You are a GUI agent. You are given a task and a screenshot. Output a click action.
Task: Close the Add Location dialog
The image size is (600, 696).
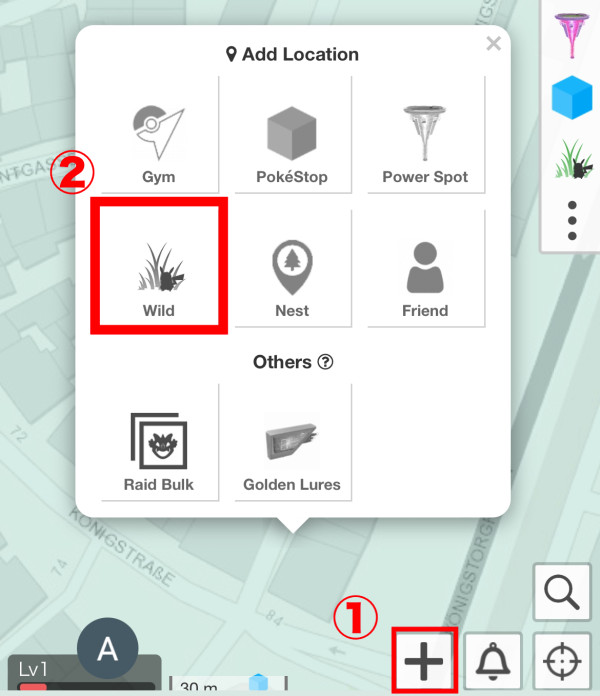[492, 44]
